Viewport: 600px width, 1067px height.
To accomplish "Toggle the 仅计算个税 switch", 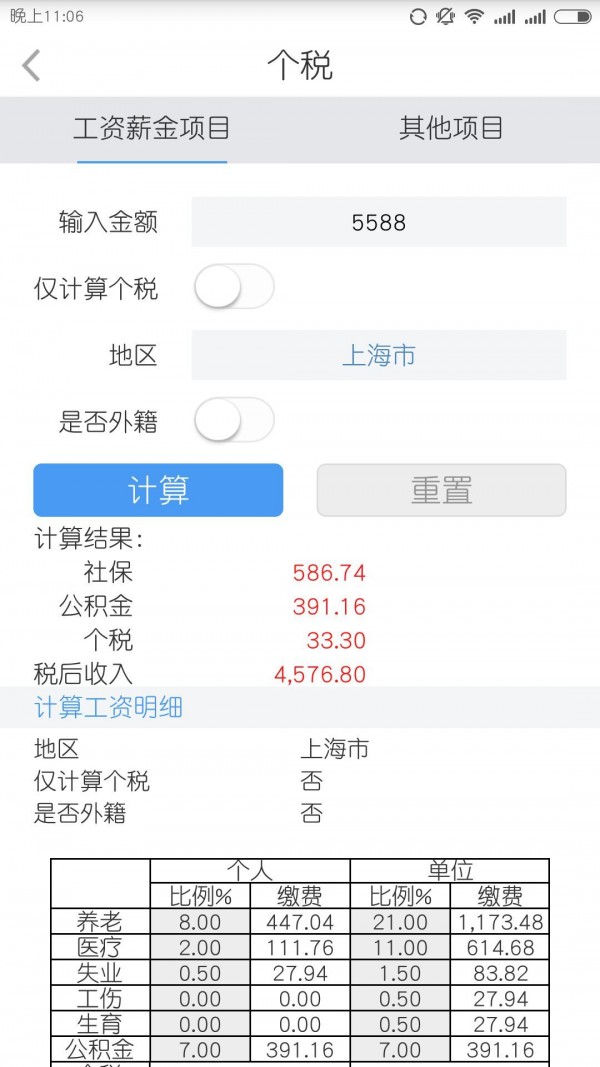I will [233, 288].
